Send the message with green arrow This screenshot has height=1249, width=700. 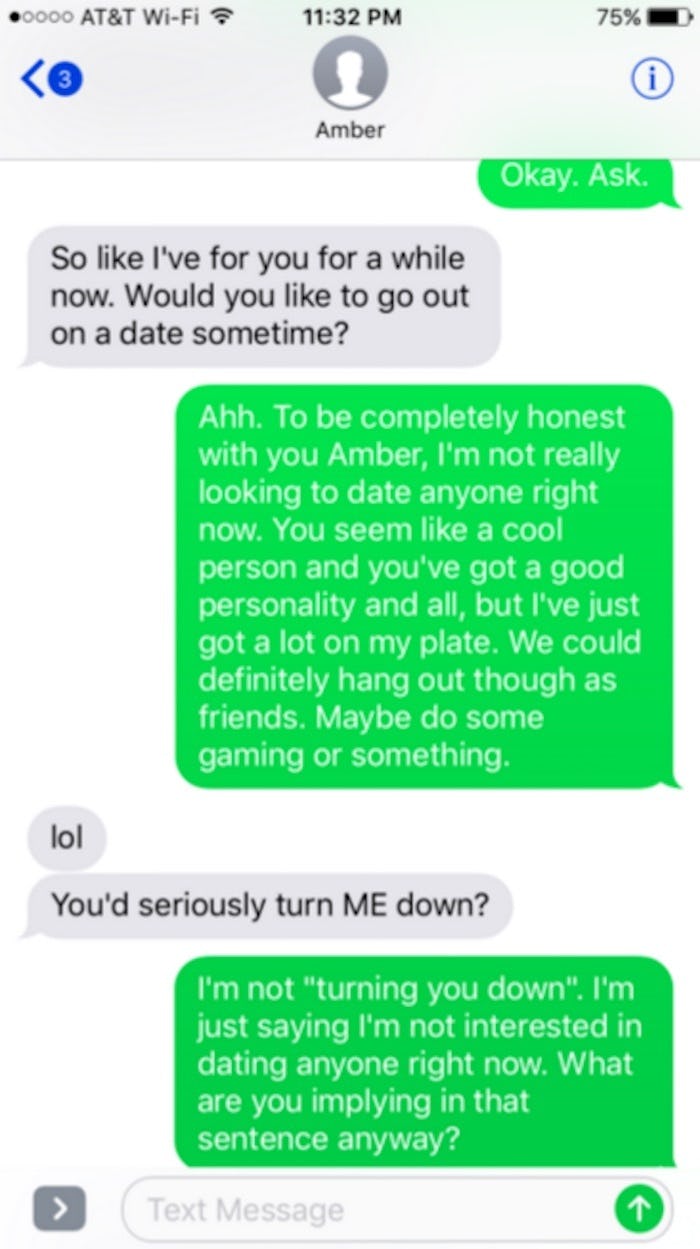point(636,1210)
